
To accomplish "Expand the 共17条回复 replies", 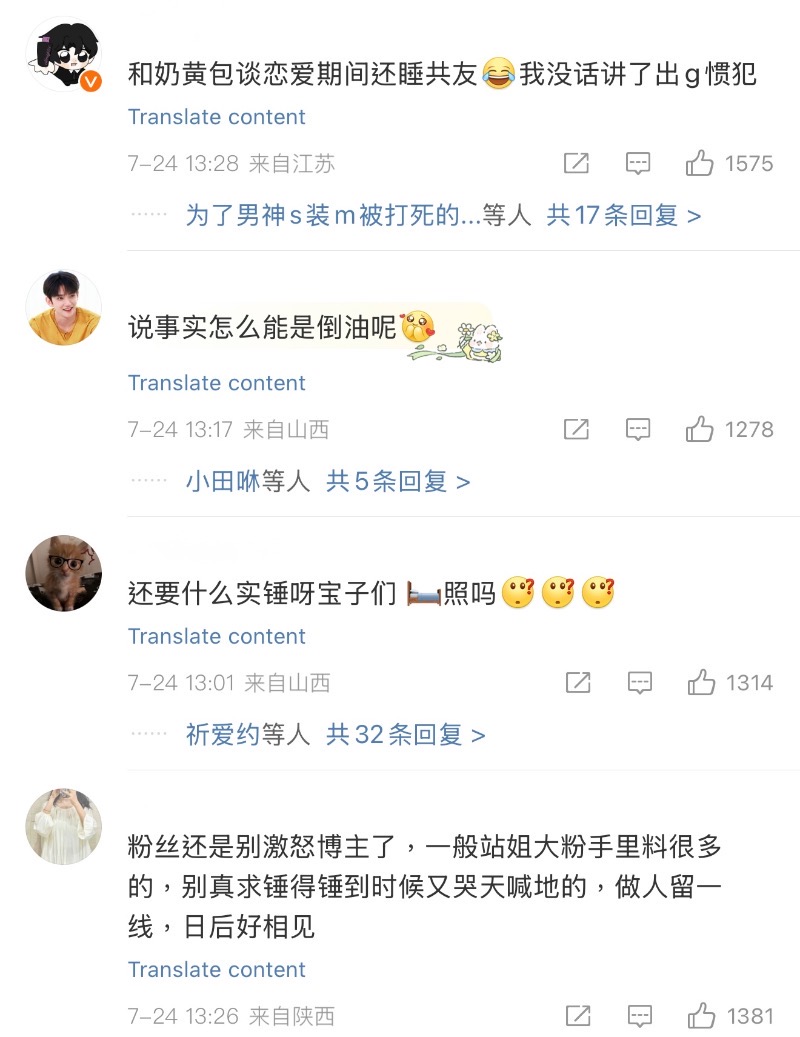I will (x=623, y=215).
